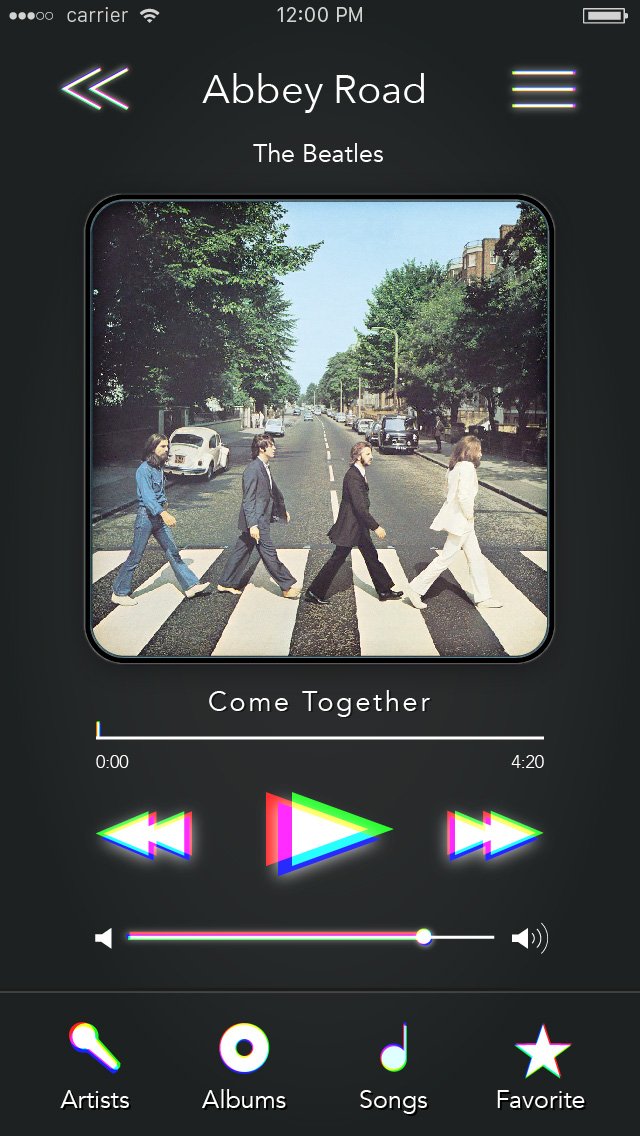Skip to the next track
This screenshot has height=1136, width=640.
tap(494, 833)
